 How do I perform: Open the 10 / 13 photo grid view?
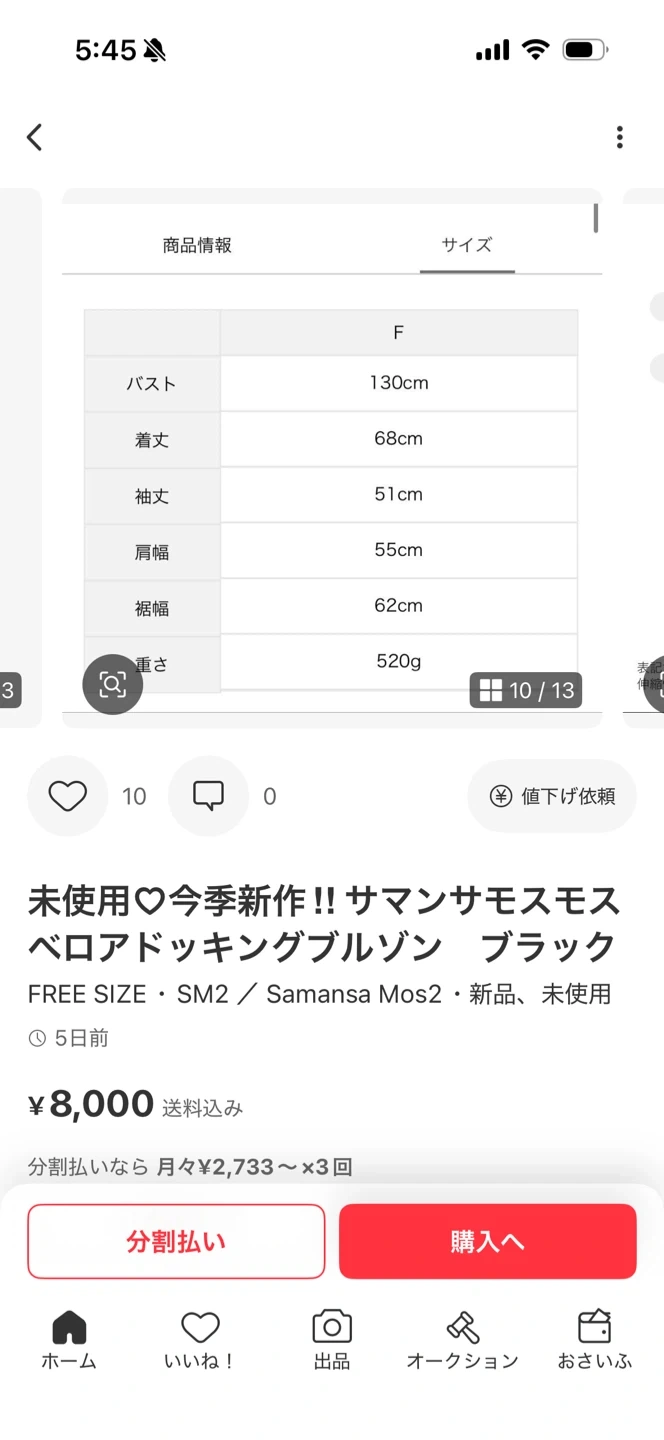[526, 690]
